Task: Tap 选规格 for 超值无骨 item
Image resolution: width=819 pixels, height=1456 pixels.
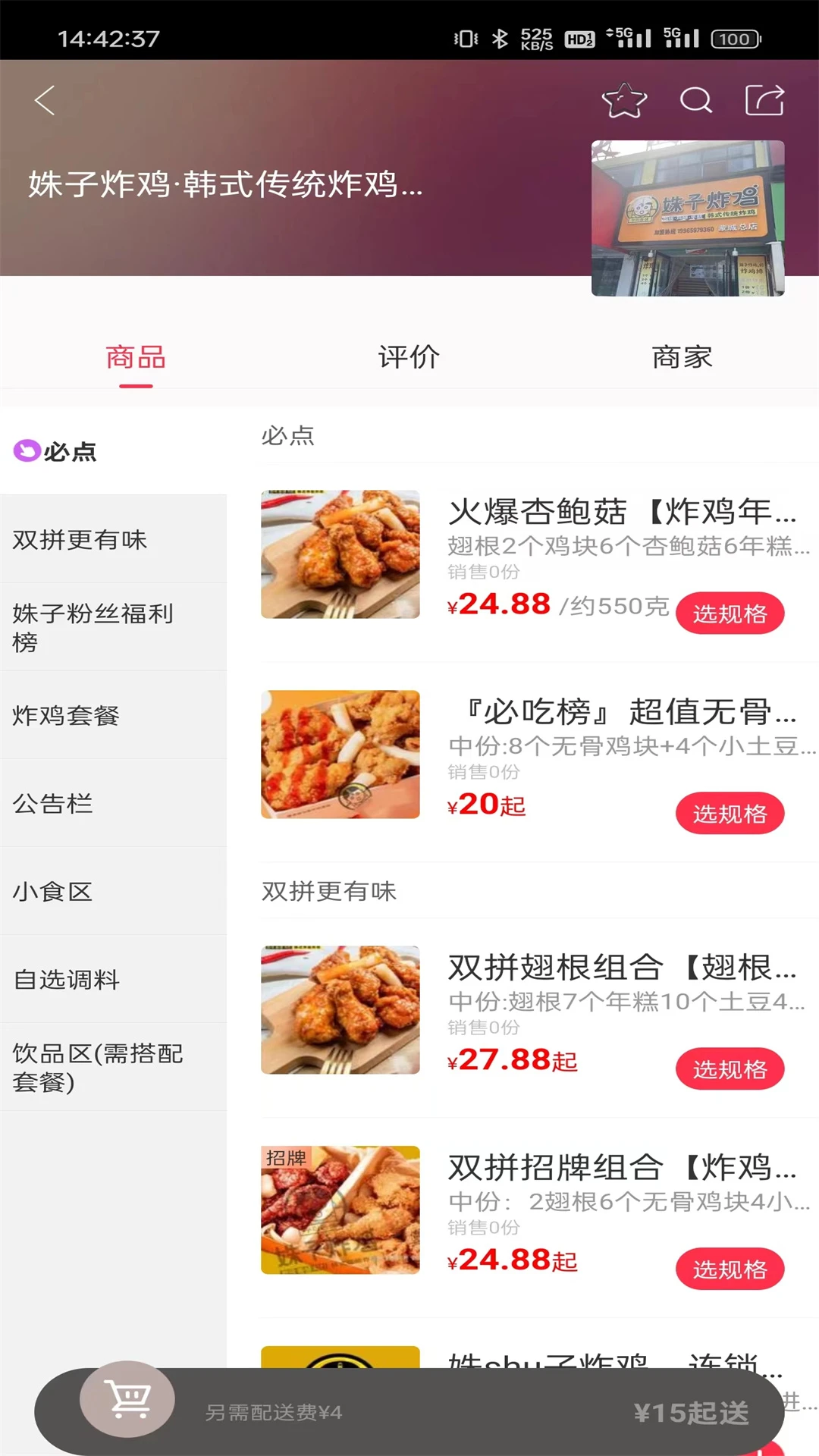Action: (x=730, y=814)
